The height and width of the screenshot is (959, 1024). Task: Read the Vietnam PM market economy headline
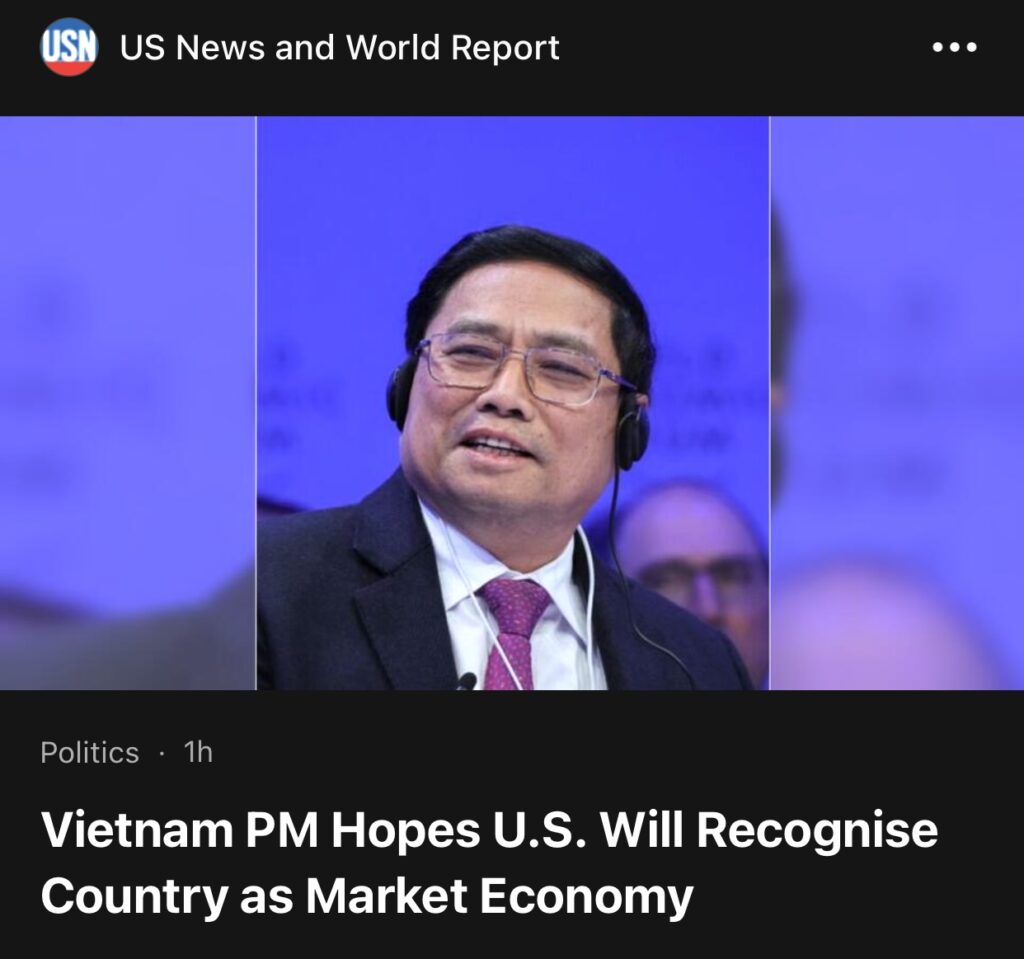tap(489, 864)
